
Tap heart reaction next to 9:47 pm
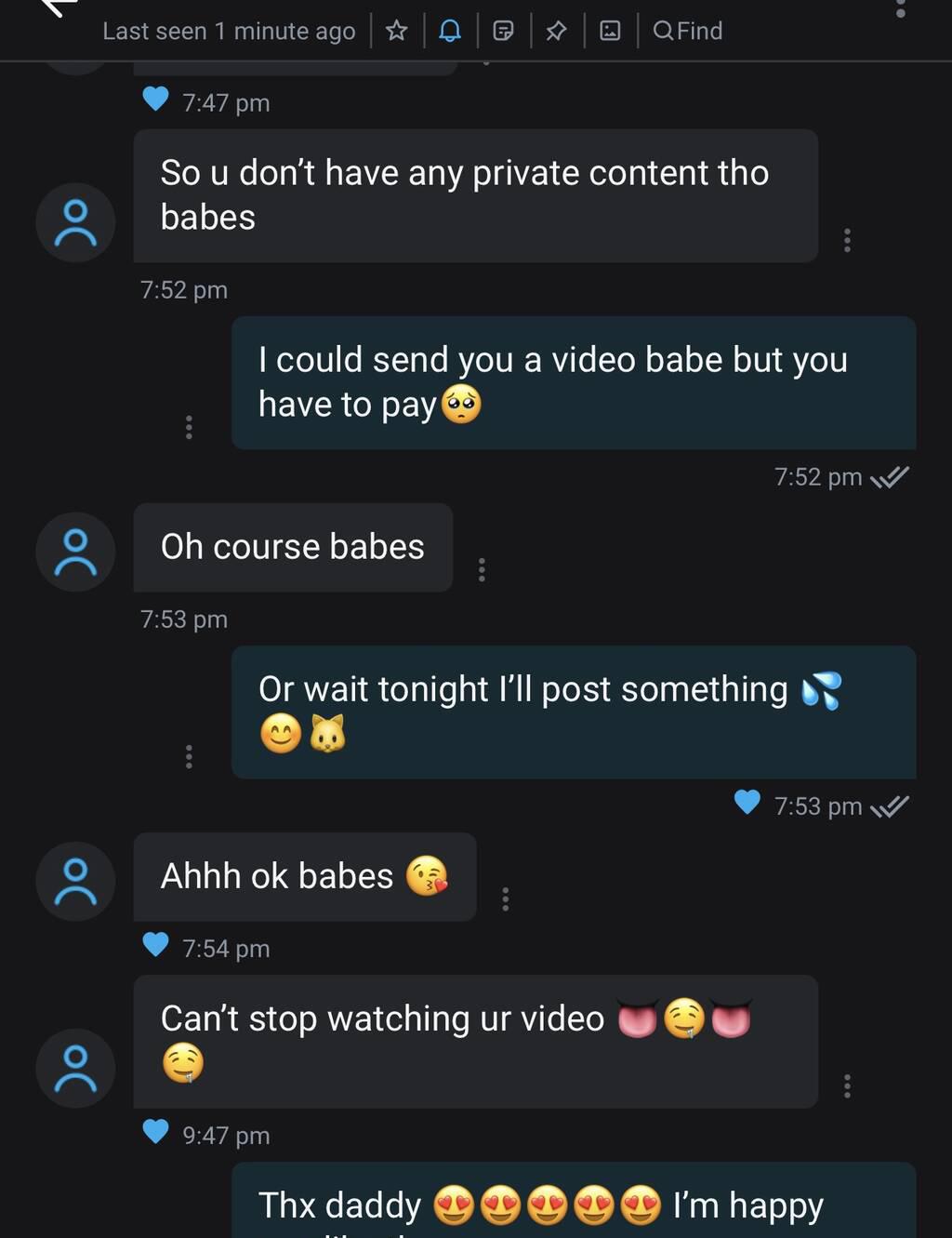tap(155, 1131)
